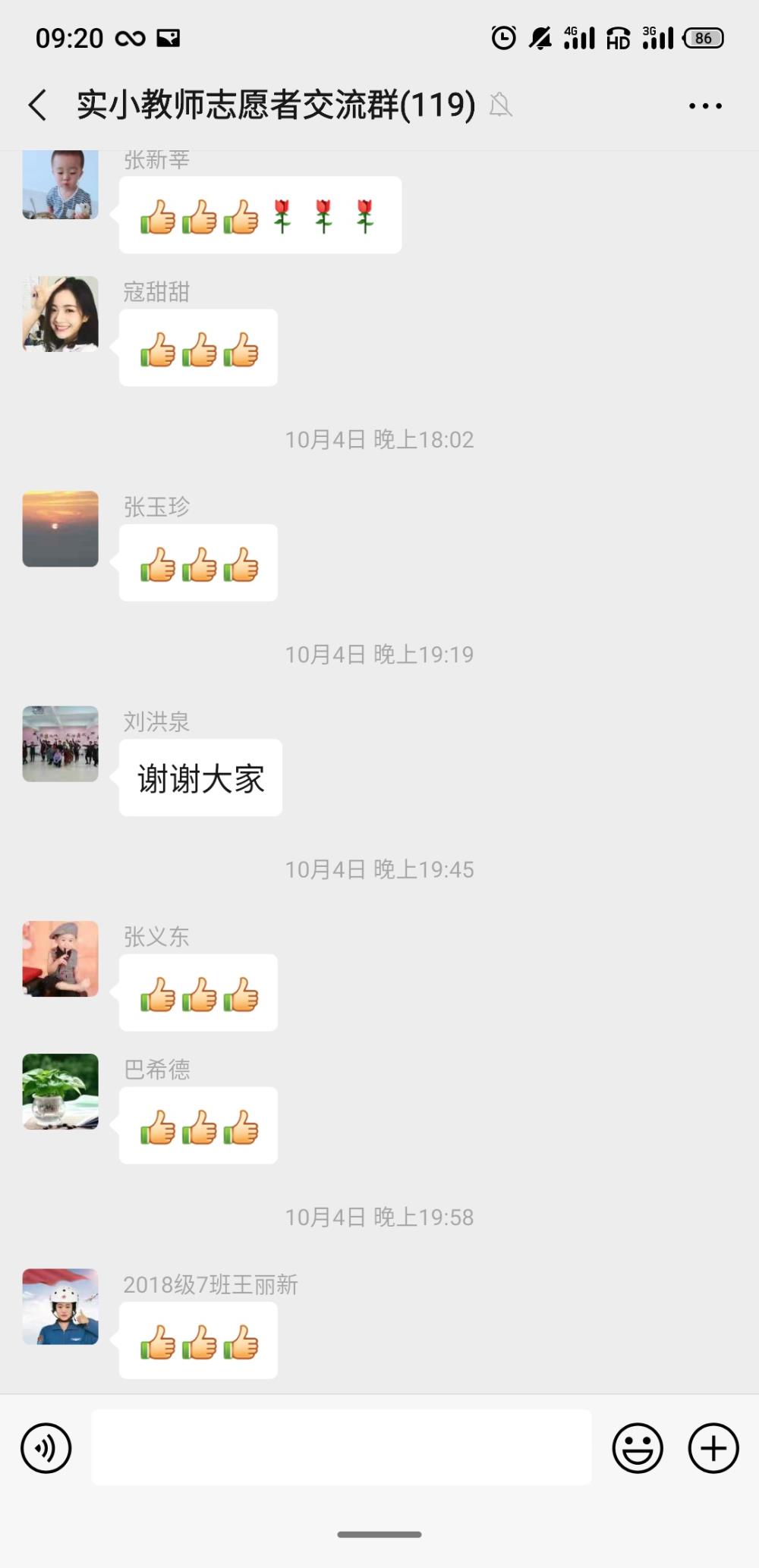Tap the message text field

(342, 1447)
